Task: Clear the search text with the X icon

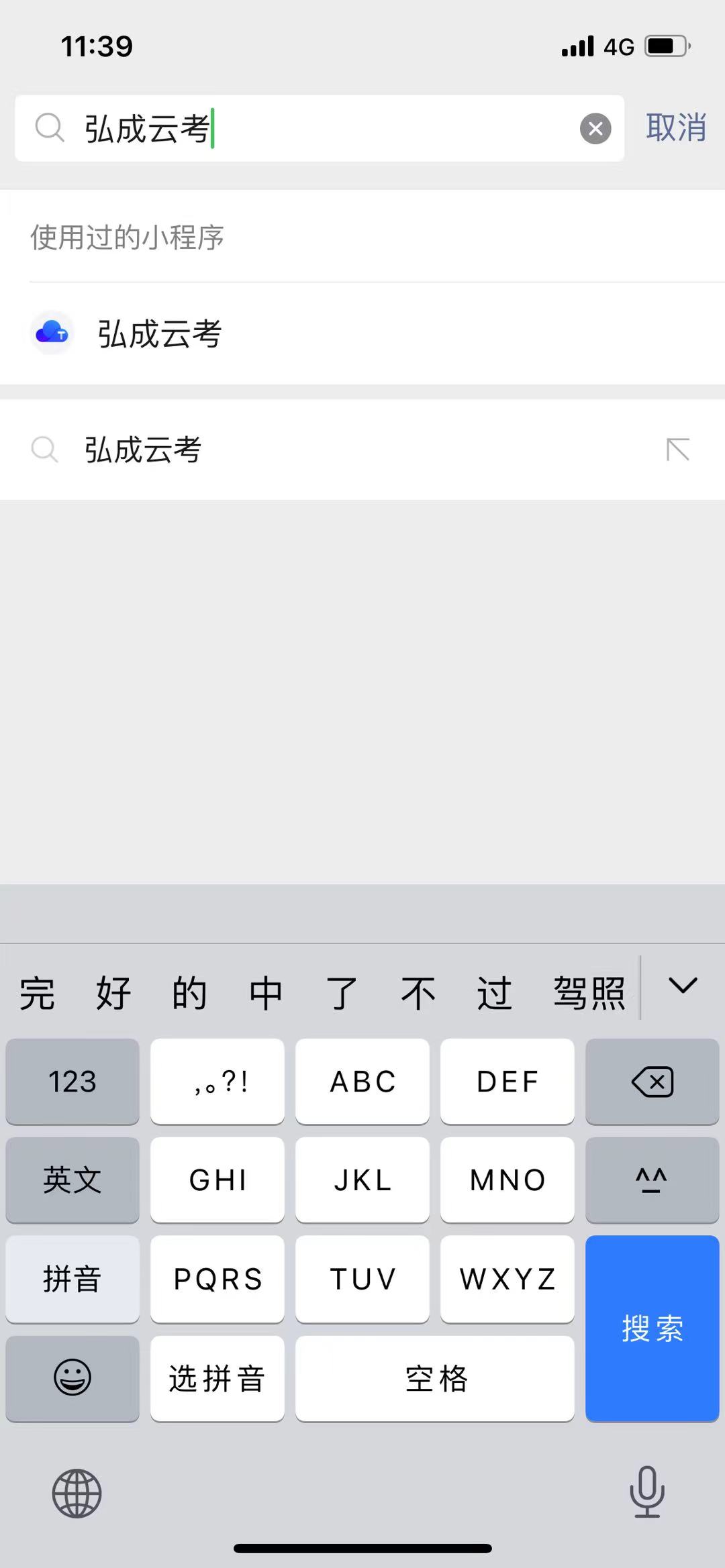Action: (x=595, y=129)
